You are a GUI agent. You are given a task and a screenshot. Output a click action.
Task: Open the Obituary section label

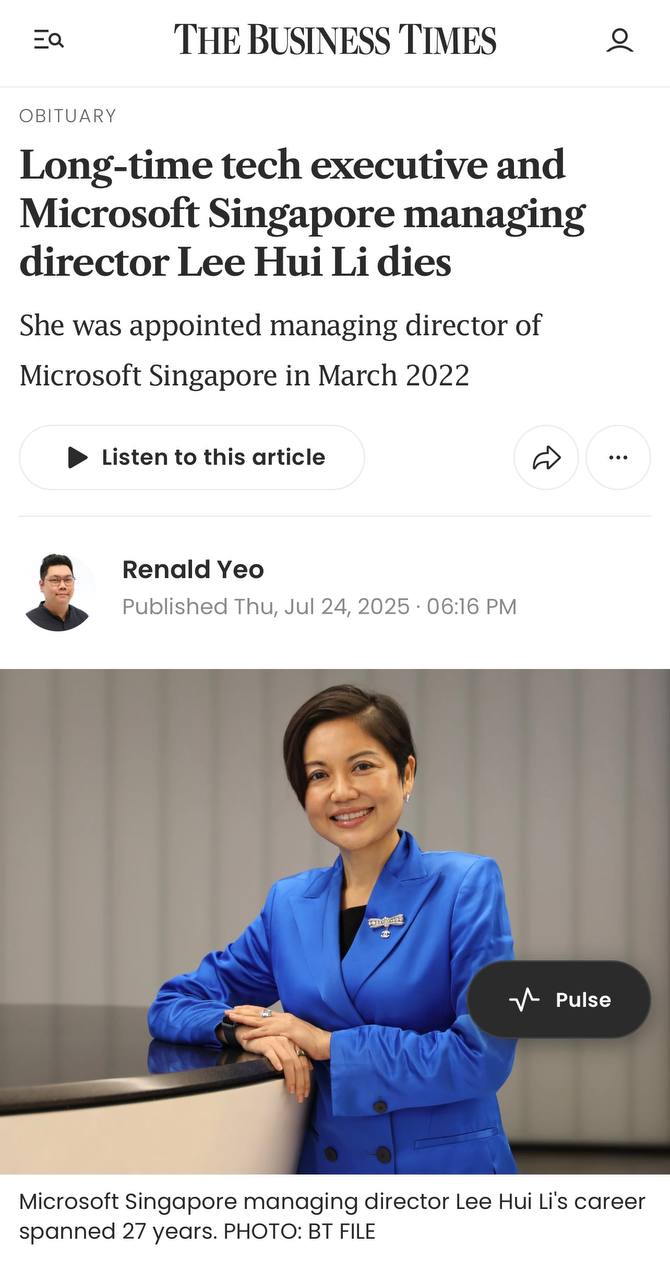click(x=68, y=116)
